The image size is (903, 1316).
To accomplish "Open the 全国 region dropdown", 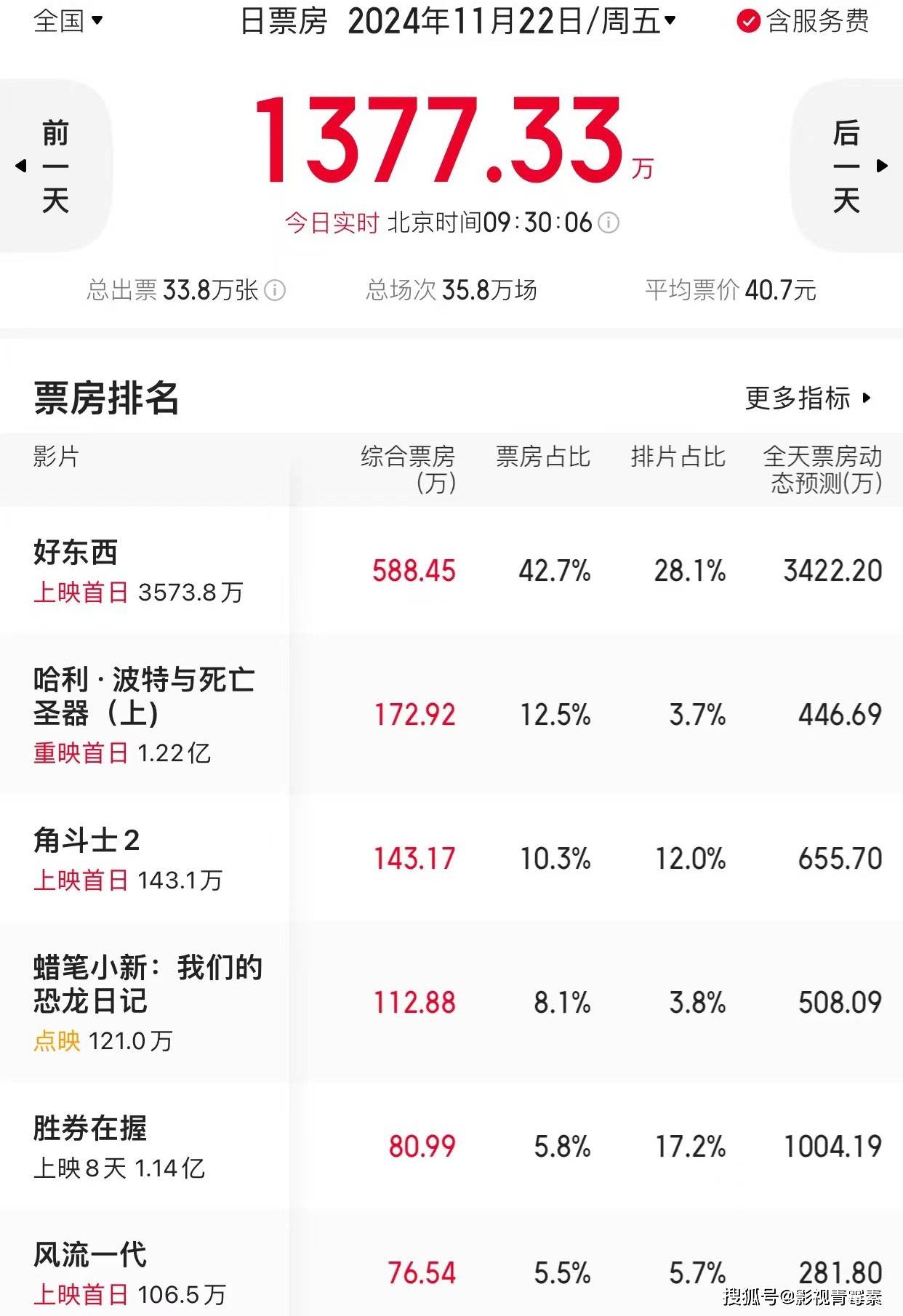I will (x=68, y=20).
